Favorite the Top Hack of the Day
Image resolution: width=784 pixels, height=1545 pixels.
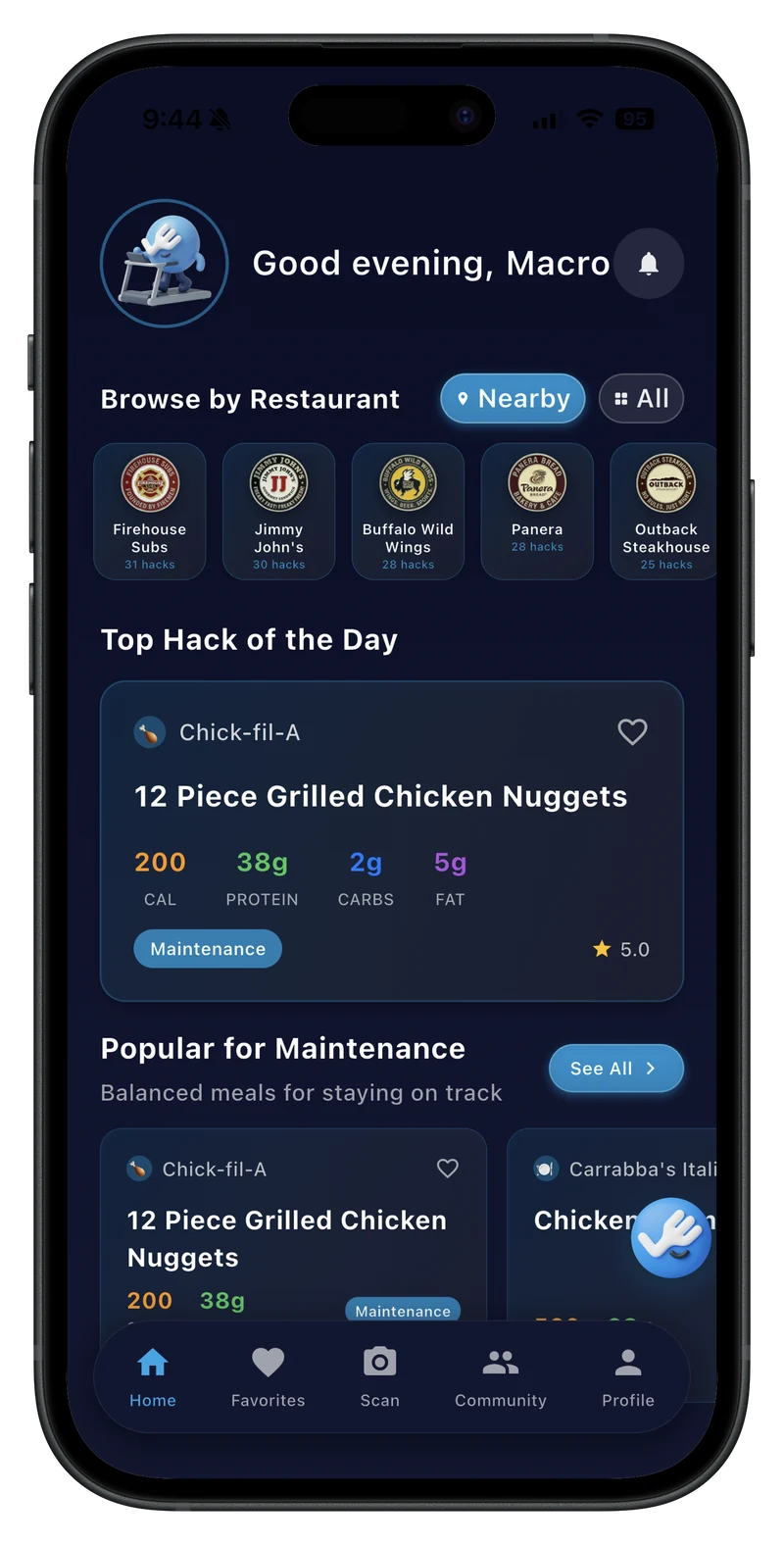(632, 732)
